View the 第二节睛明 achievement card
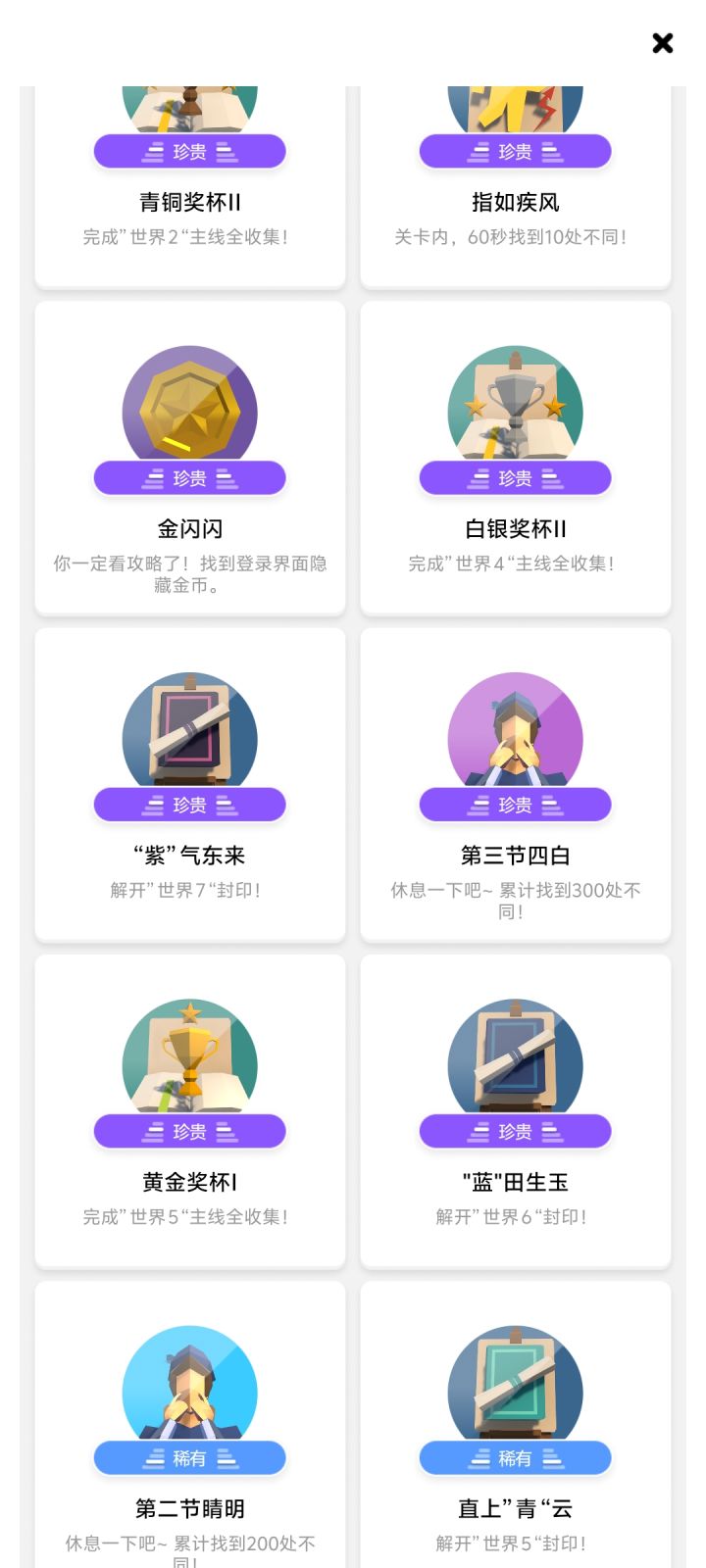Screen dimensions: 706x1568 point(190,1431)
